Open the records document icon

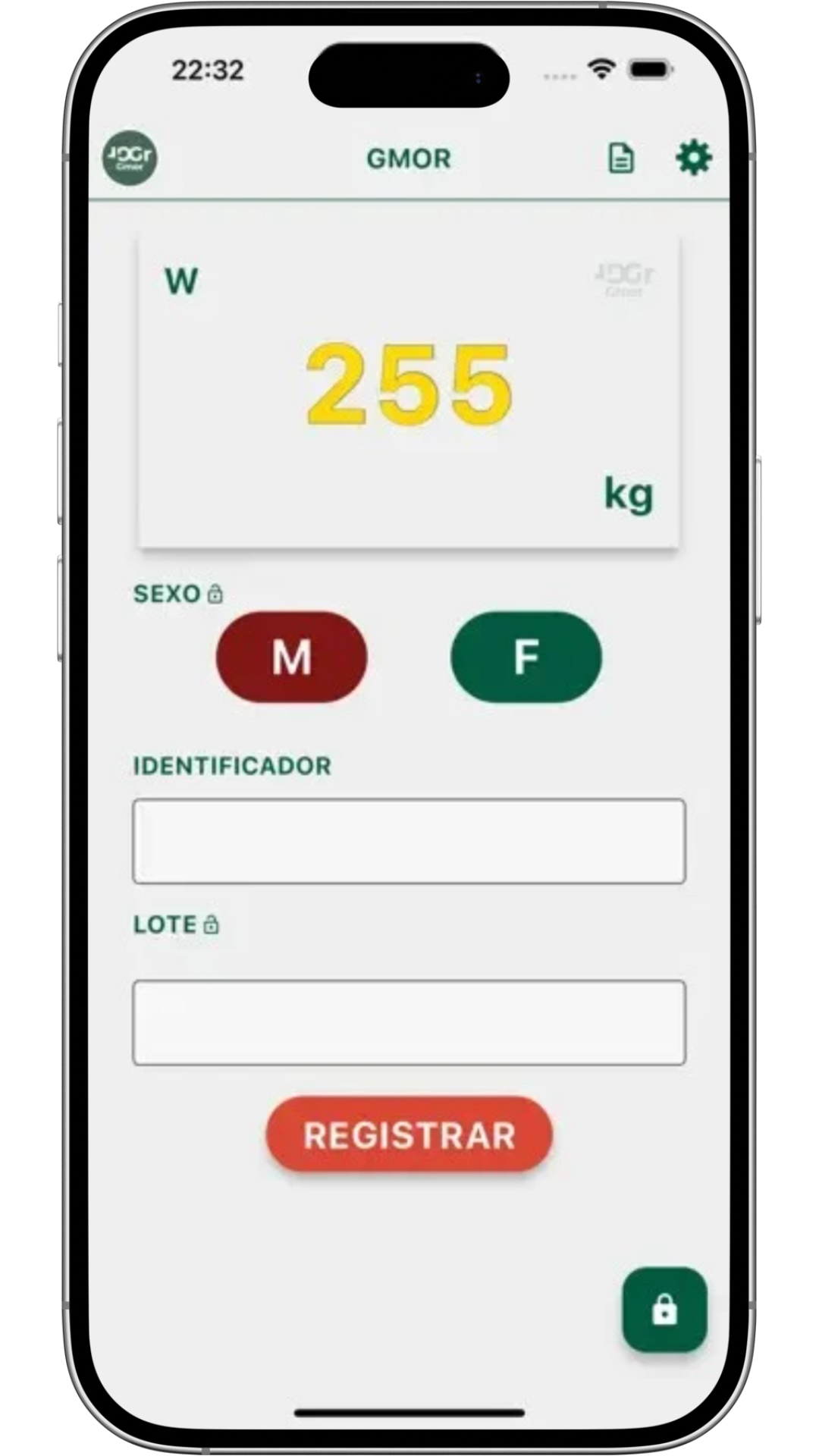click(x=621, y=158)
